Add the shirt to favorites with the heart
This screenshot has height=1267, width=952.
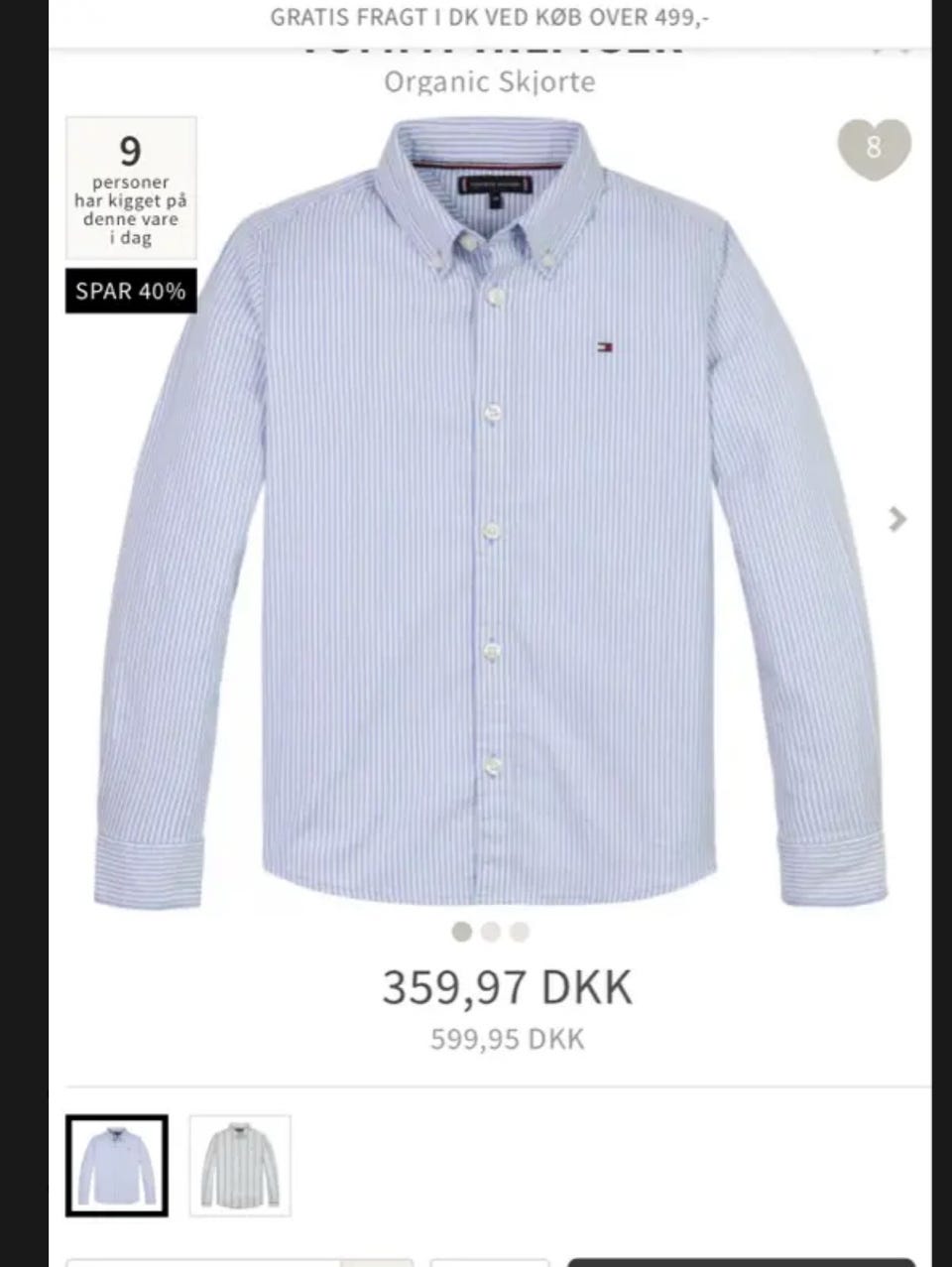pyautogui.click(x=874, y=148)
